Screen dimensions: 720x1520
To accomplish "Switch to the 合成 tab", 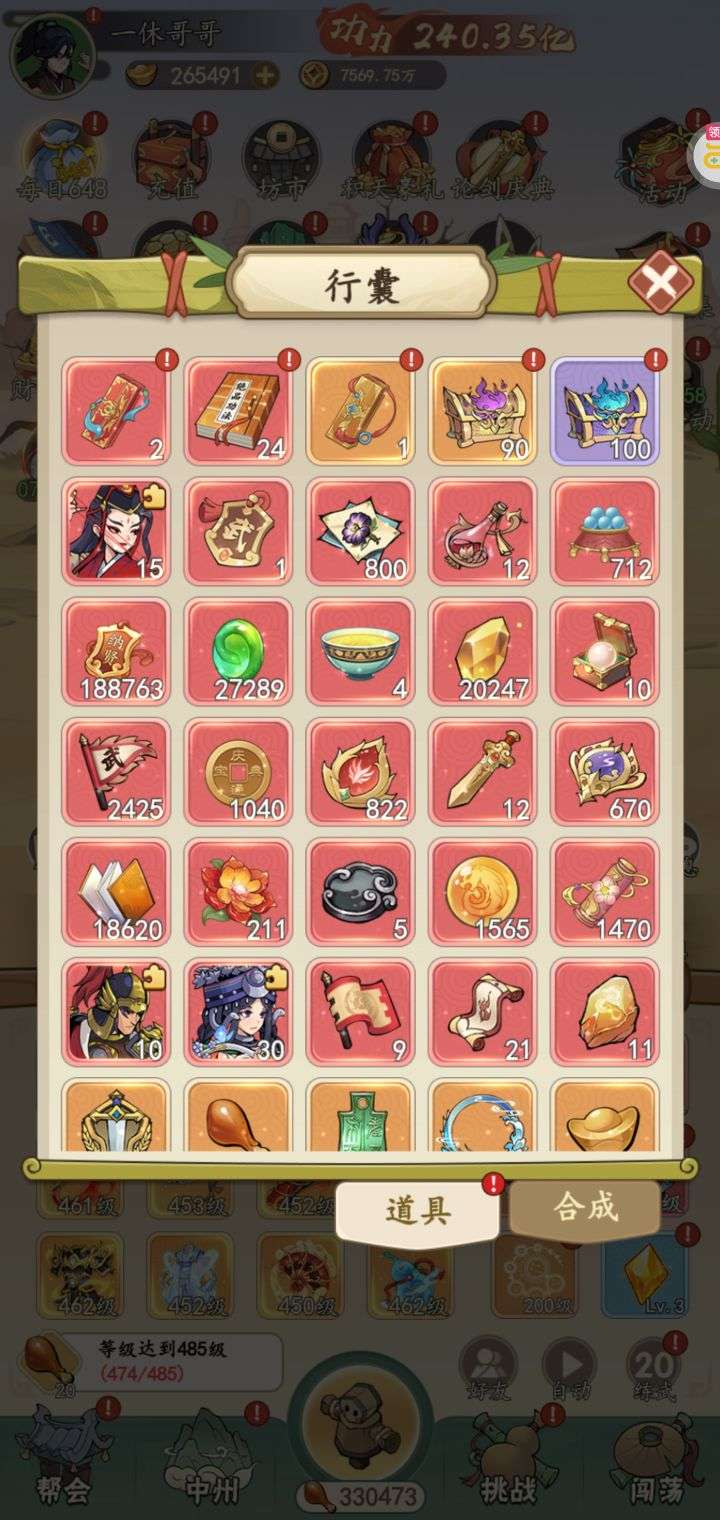I will coord(586,1209).
